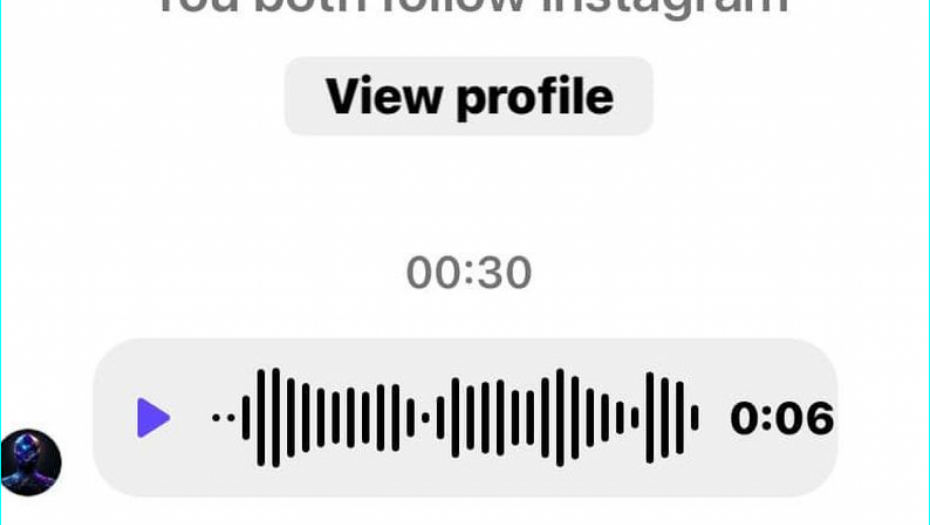Seek within the voice message waveform

(x=455, y=417)
